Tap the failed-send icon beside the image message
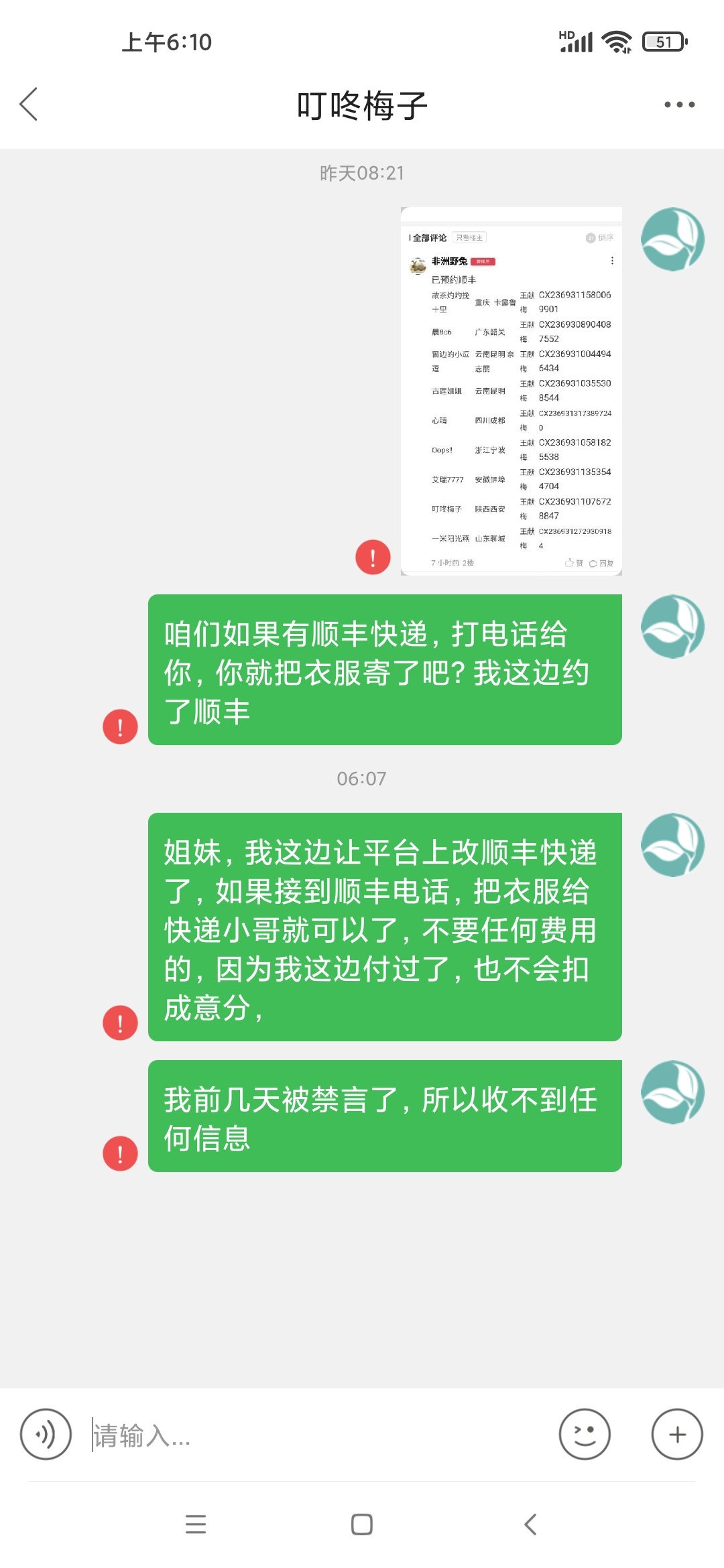 coord(373,557)
